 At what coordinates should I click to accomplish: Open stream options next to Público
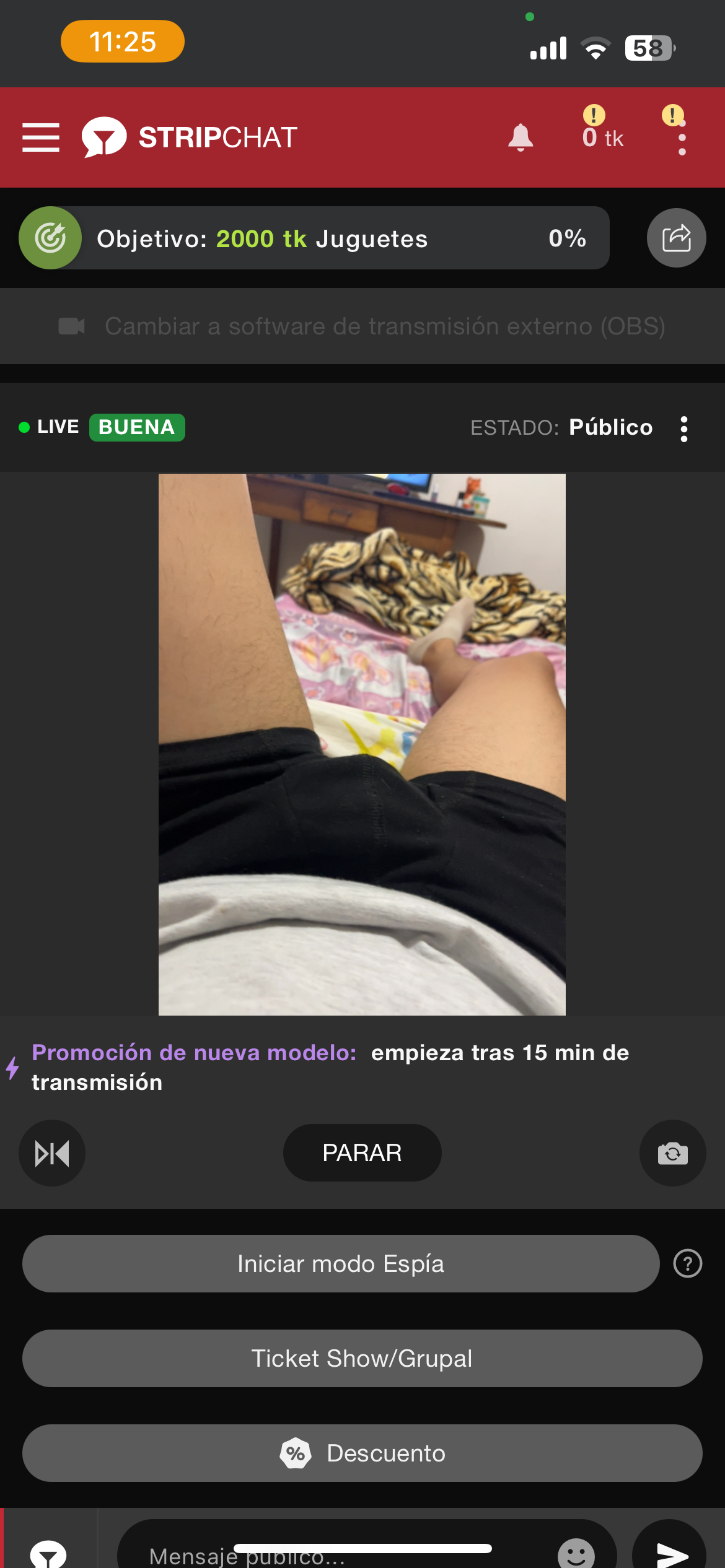click(x=683, y=429)
